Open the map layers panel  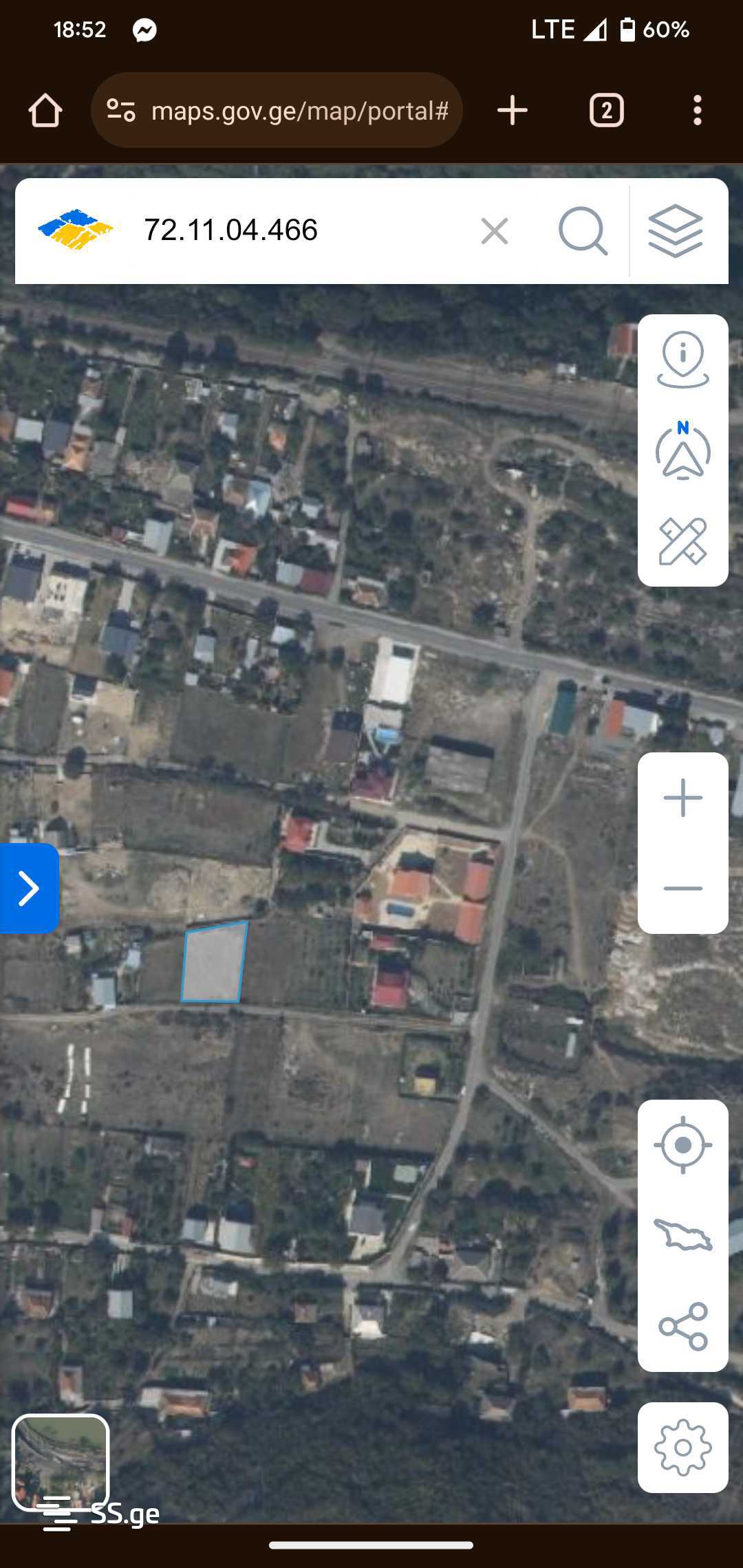(x=676, y=231)
